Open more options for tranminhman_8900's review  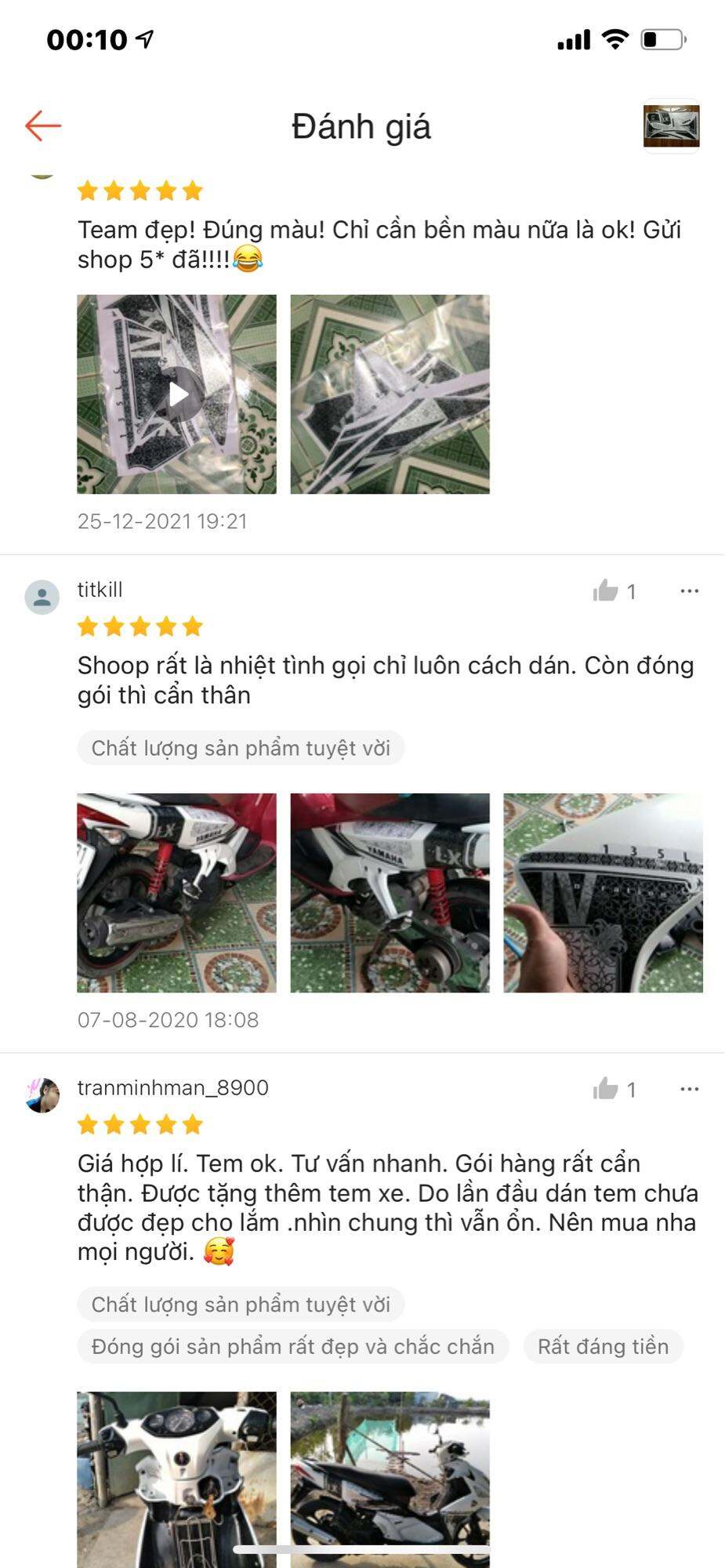tap(689, 1089)
